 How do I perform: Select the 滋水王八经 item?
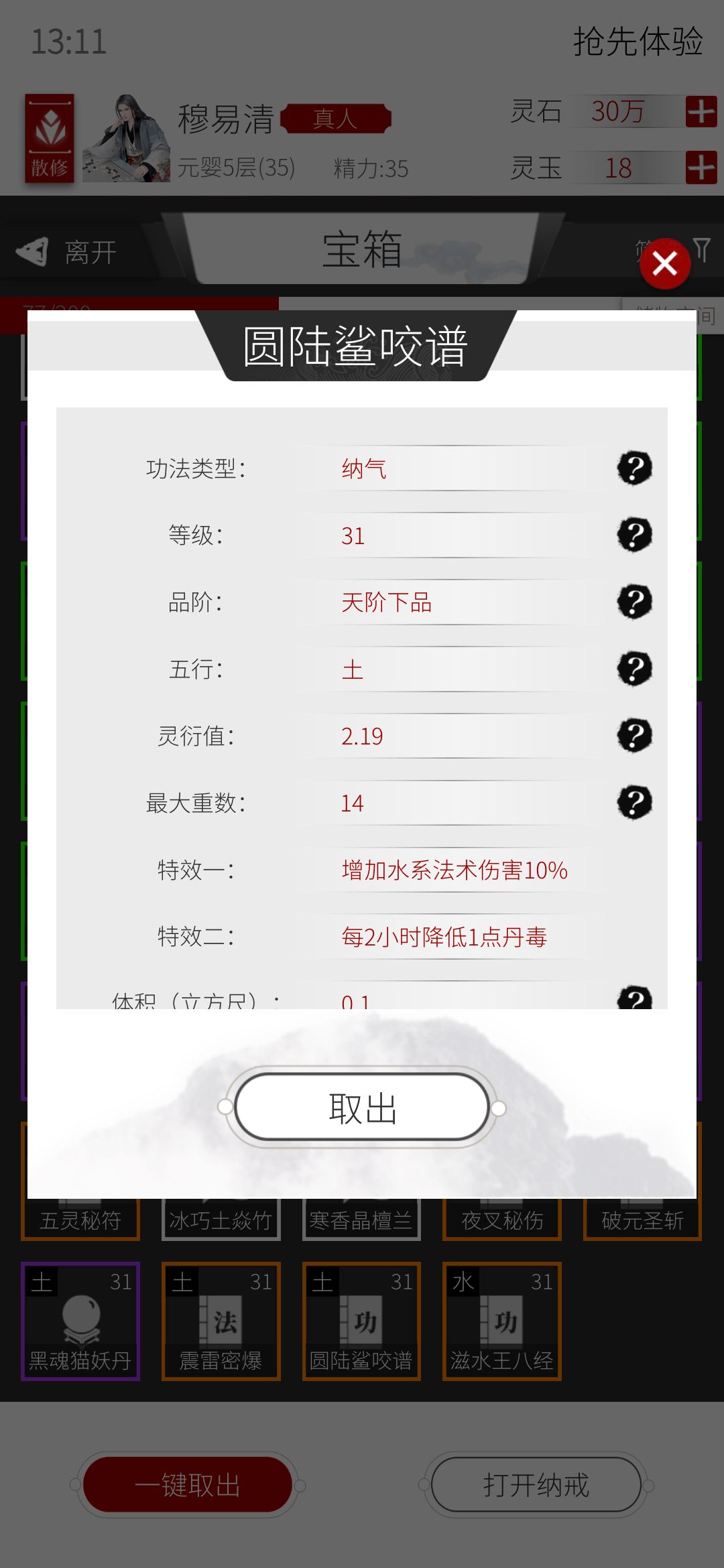[501, 1321]
